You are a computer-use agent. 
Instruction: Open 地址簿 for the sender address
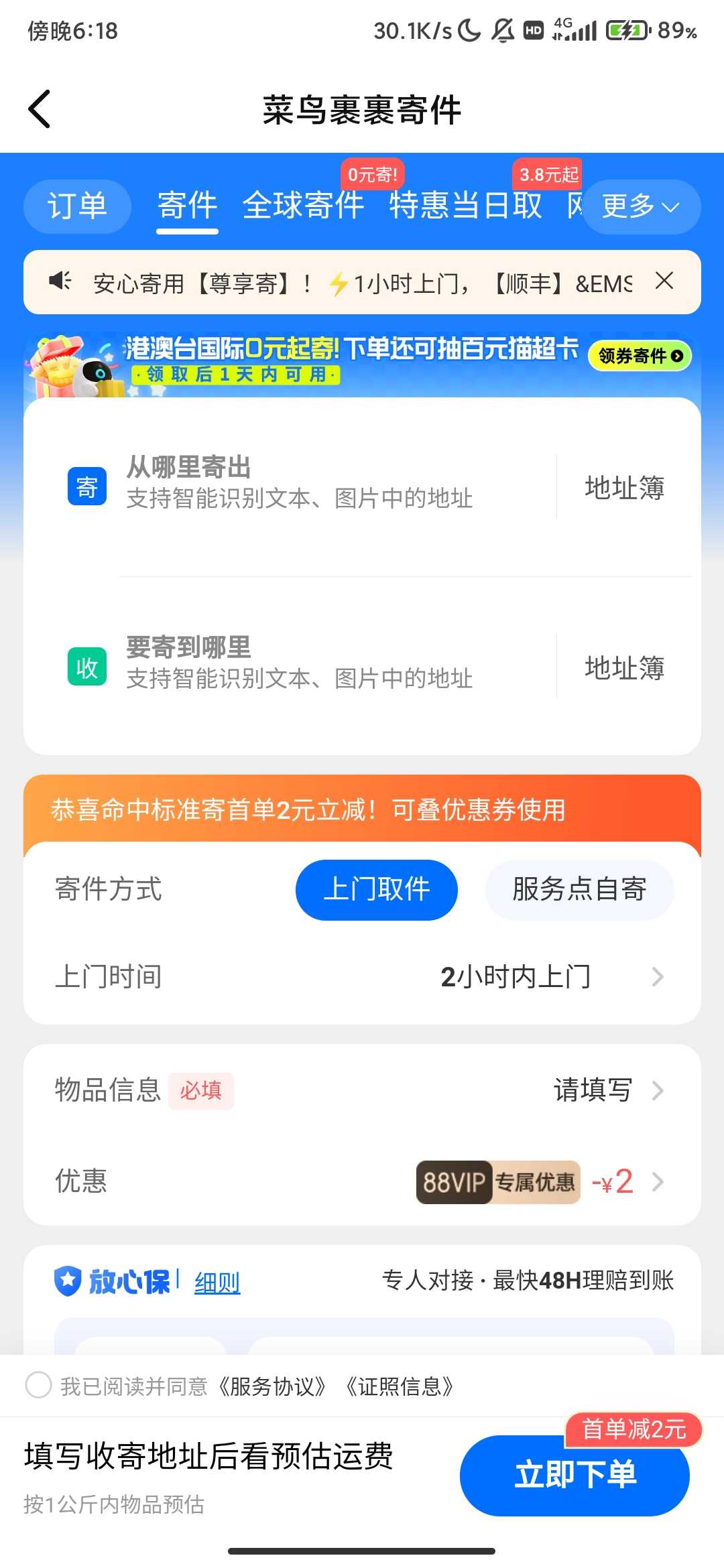(x=624, y=488)
